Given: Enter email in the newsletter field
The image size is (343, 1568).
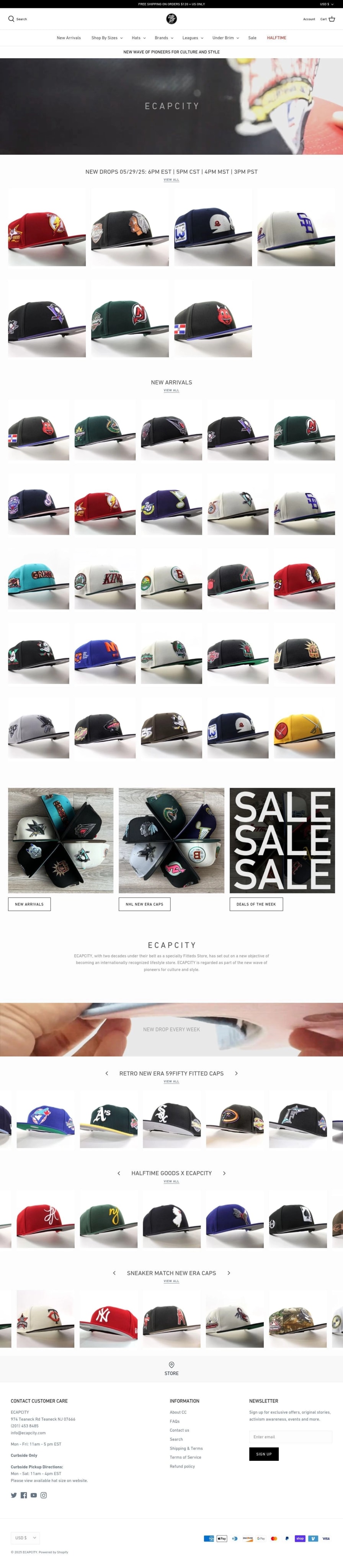Looking at the screenshot, I should (290, 1437).
